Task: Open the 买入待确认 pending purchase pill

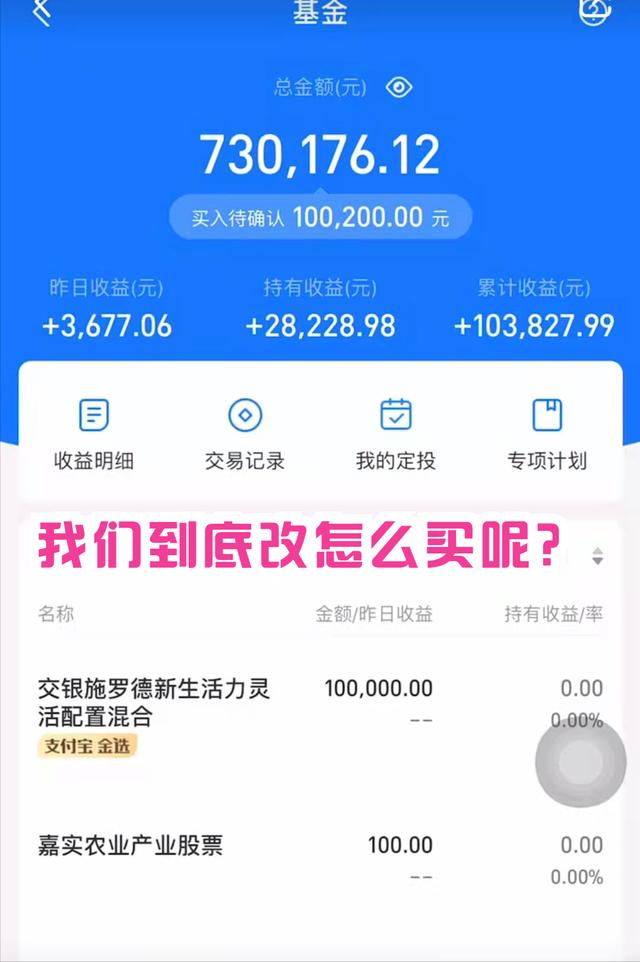Action: click(320, 217)
